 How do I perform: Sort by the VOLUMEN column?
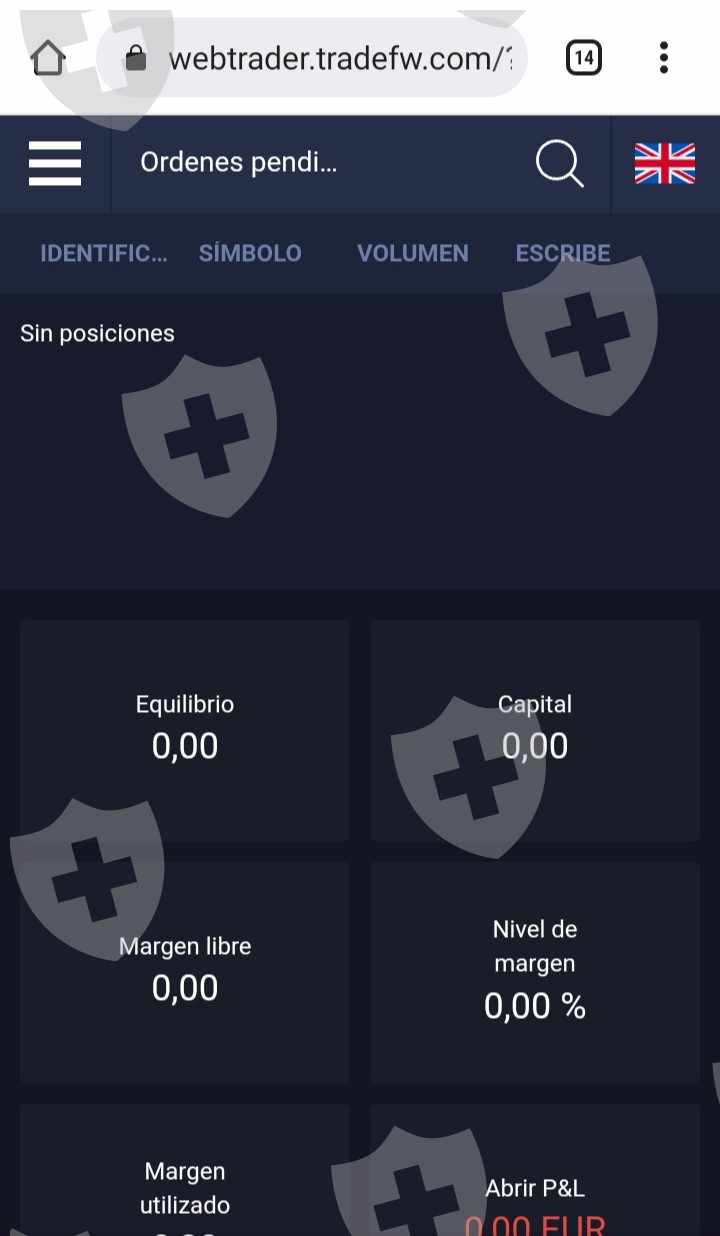click(x=413, y=254)
